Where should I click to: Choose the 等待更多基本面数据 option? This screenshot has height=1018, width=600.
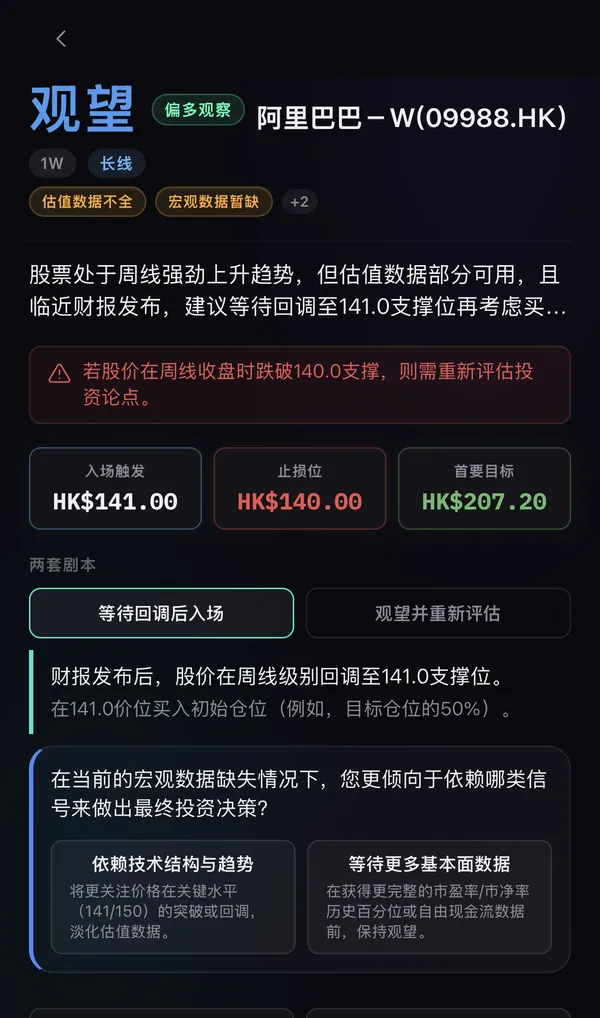pyautogui.click(x=429, y=897)
